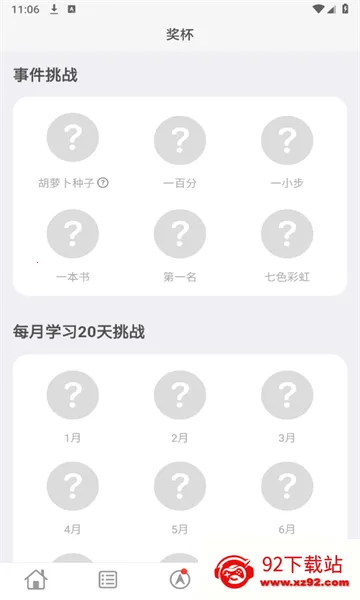
Task: Open the 一百分 trophy badge
Action: (180, 140)
